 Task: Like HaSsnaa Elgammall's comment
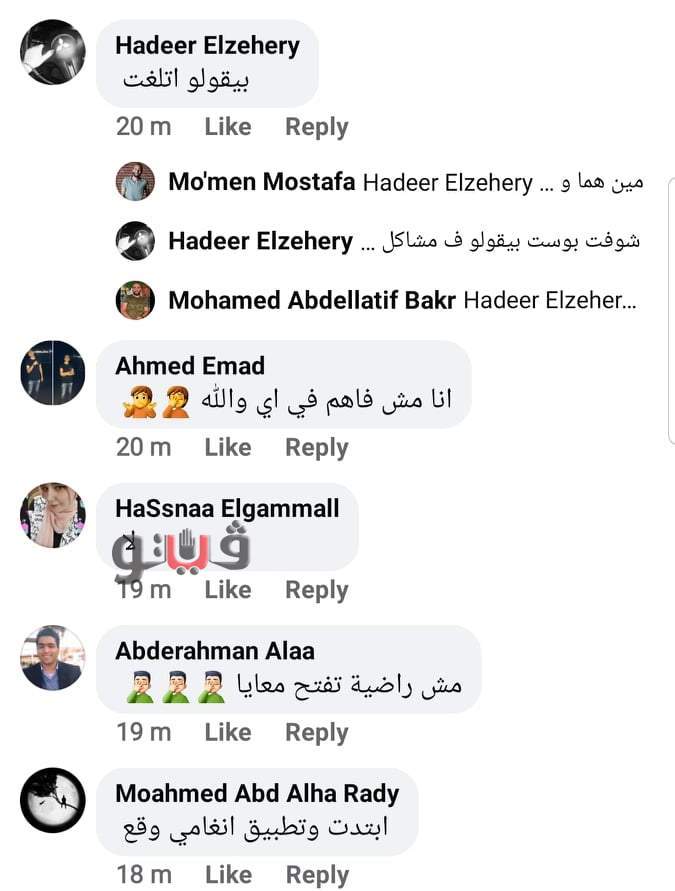coord(228,591)
